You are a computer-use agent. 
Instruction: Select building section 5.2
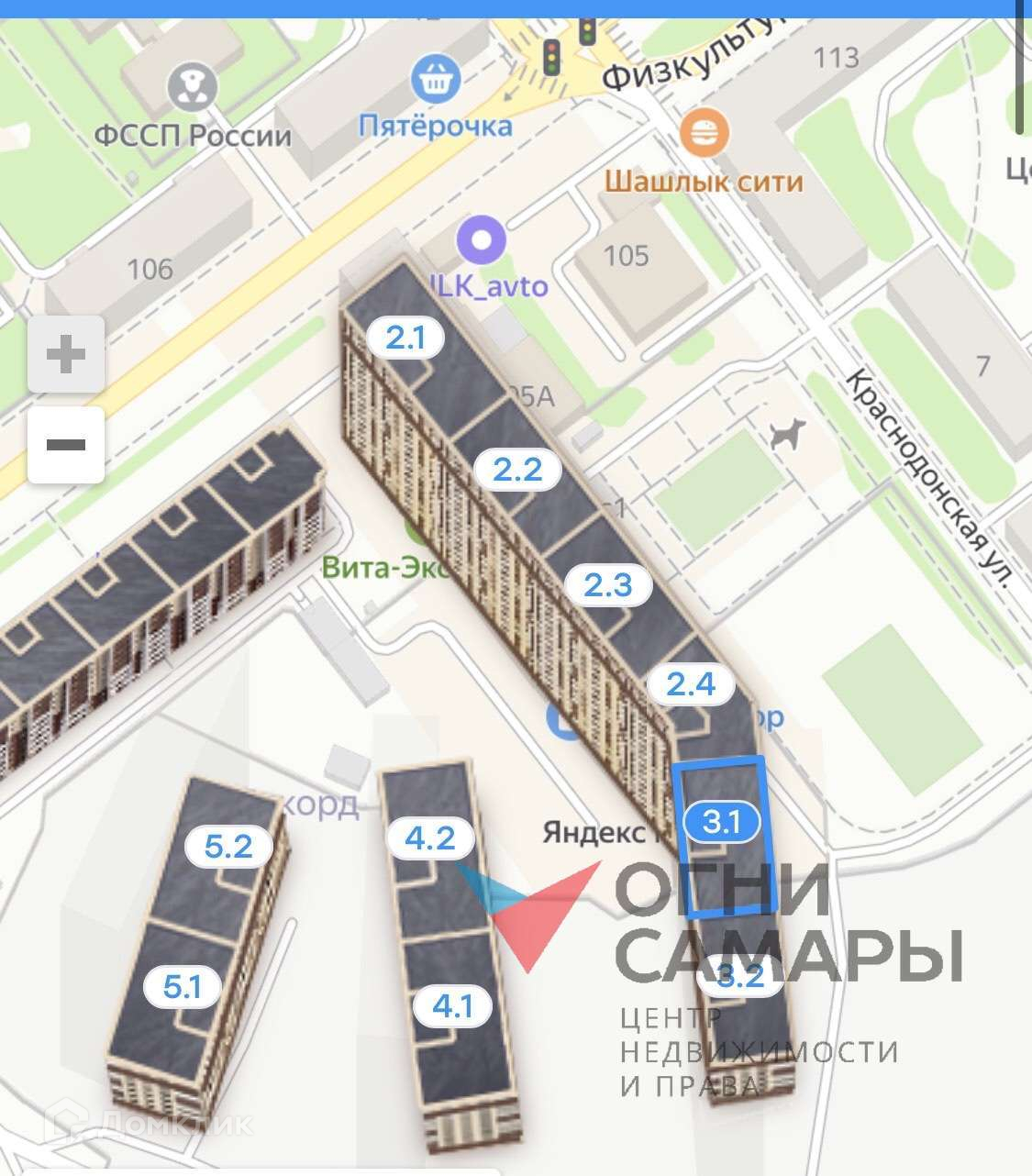pos(228,845)
